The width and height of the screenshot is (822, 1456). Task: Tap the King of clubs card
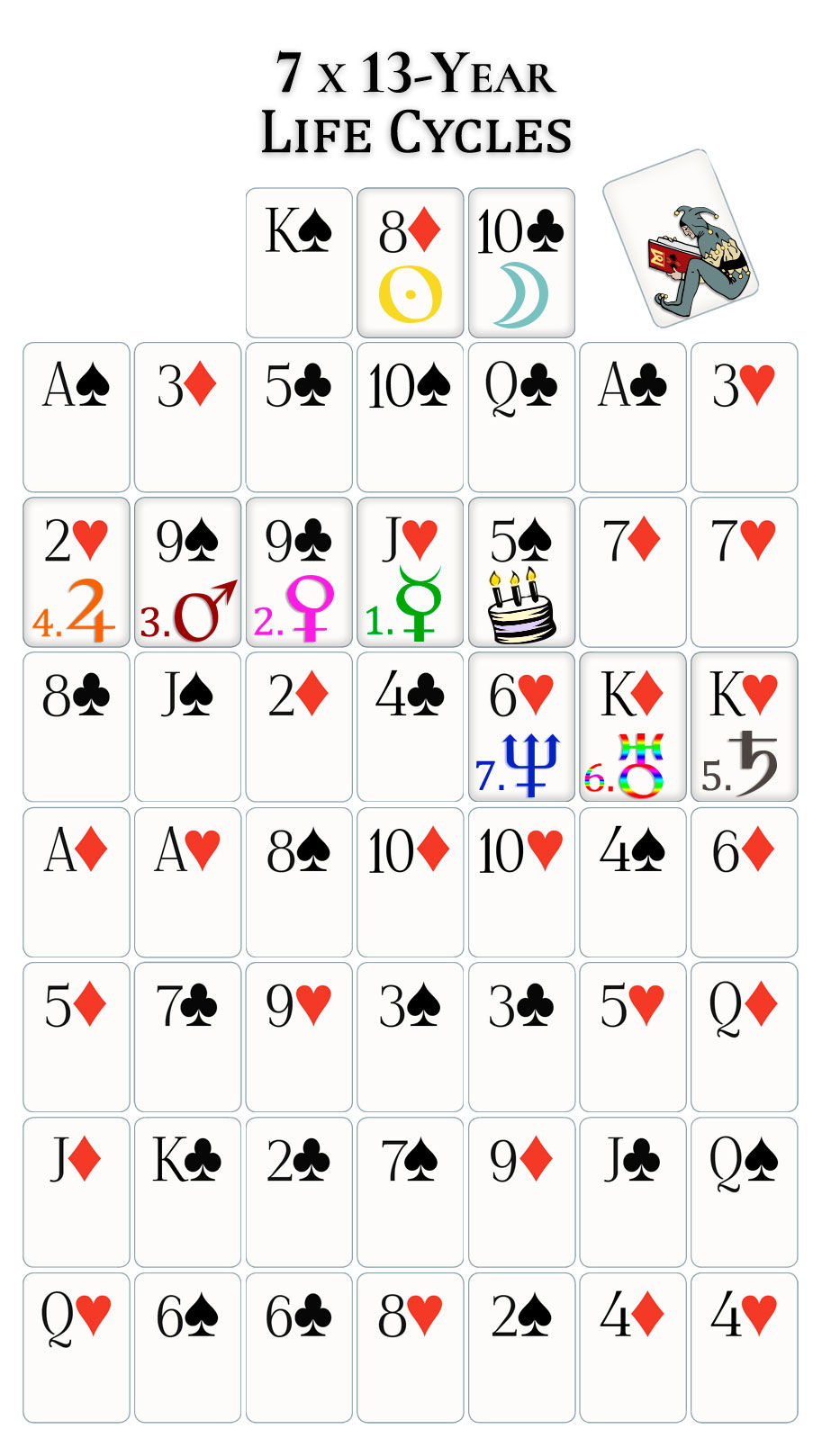[x=187, y=1192]
